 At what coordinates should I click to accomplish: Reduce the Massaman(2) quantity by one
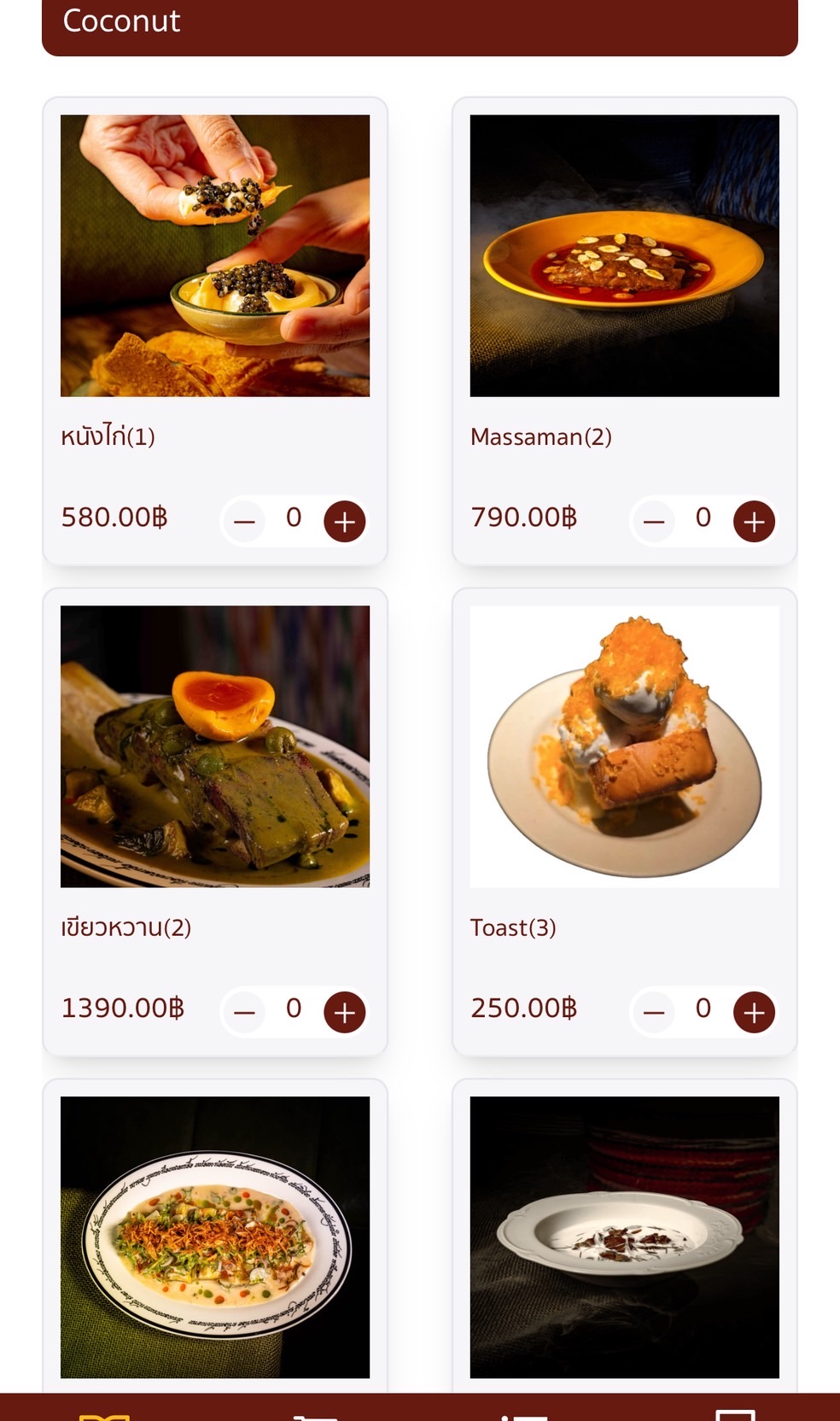tap(655, 521)
